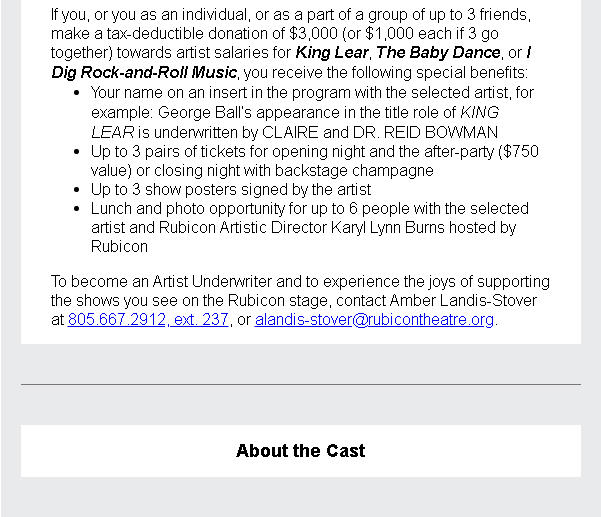
Task: Call the phone number 805.667.2912, ext. 237
Action: pos(148,320)
